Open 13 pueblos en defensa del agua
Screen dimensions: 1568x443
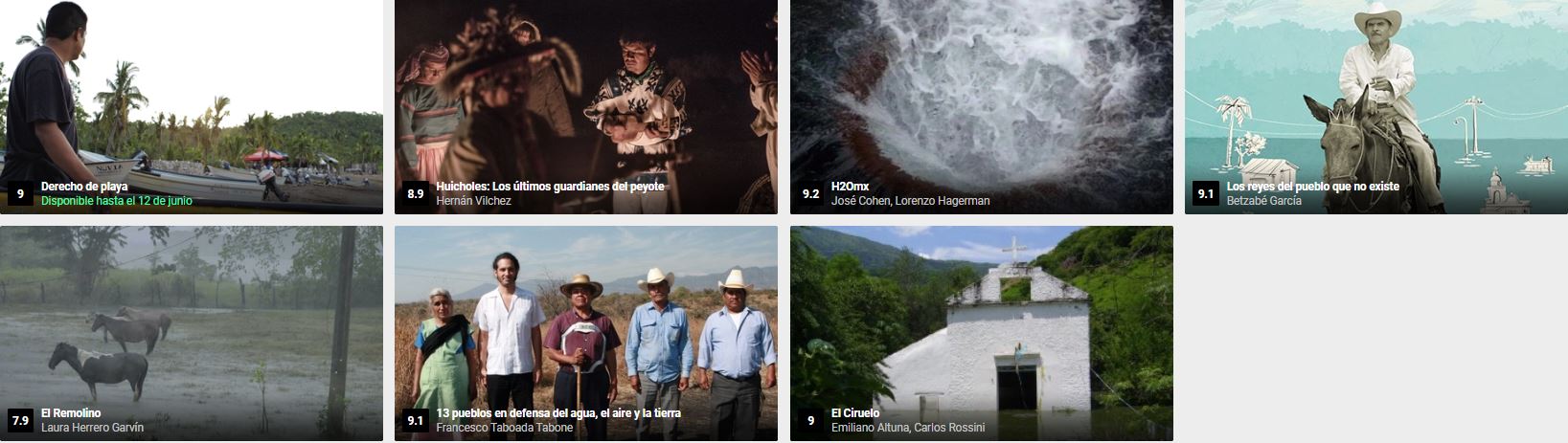[585, 332]
